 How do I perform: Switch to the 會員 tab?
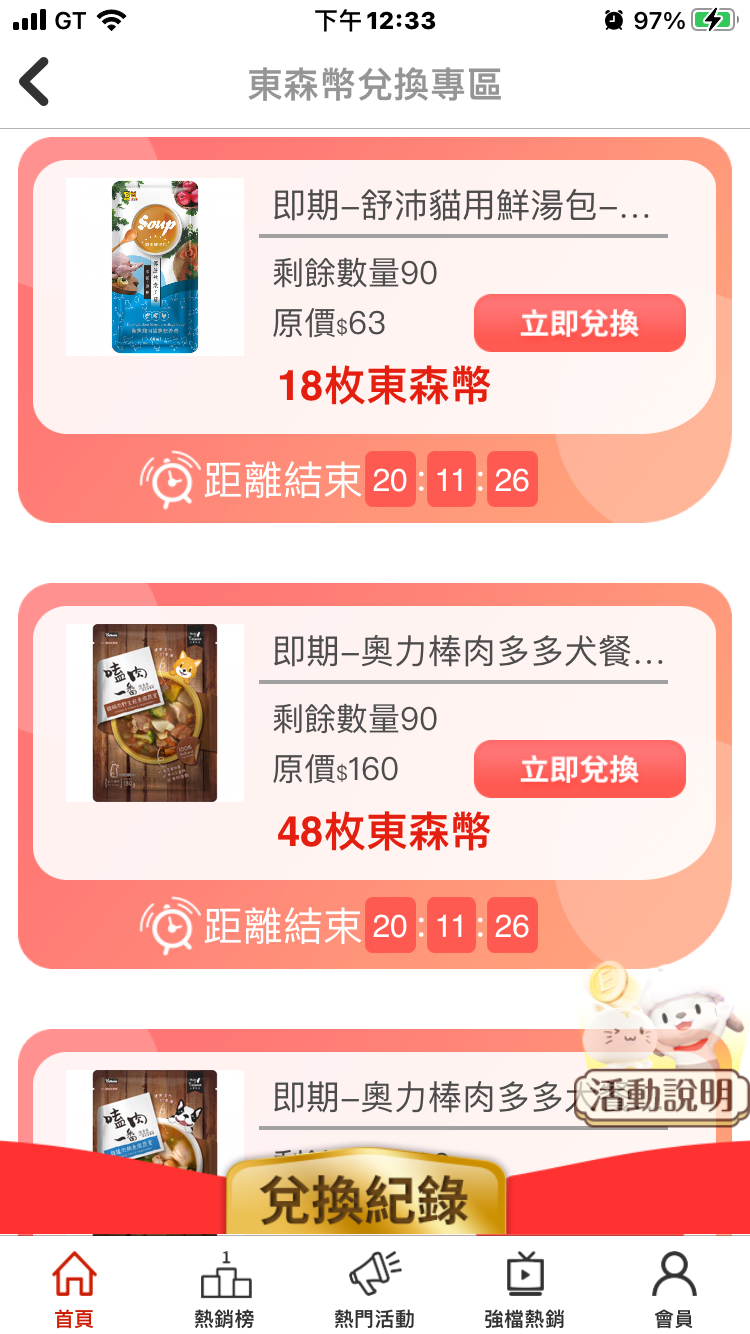pos(674,1289)
